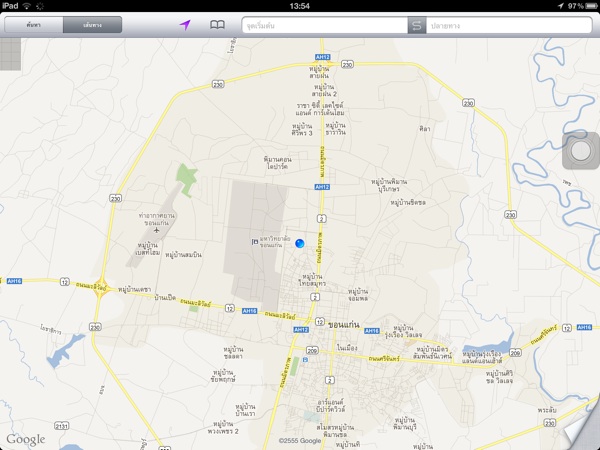Swap start and destination points
This screenshot has width=600, height=450.
[x=417, y=25]
